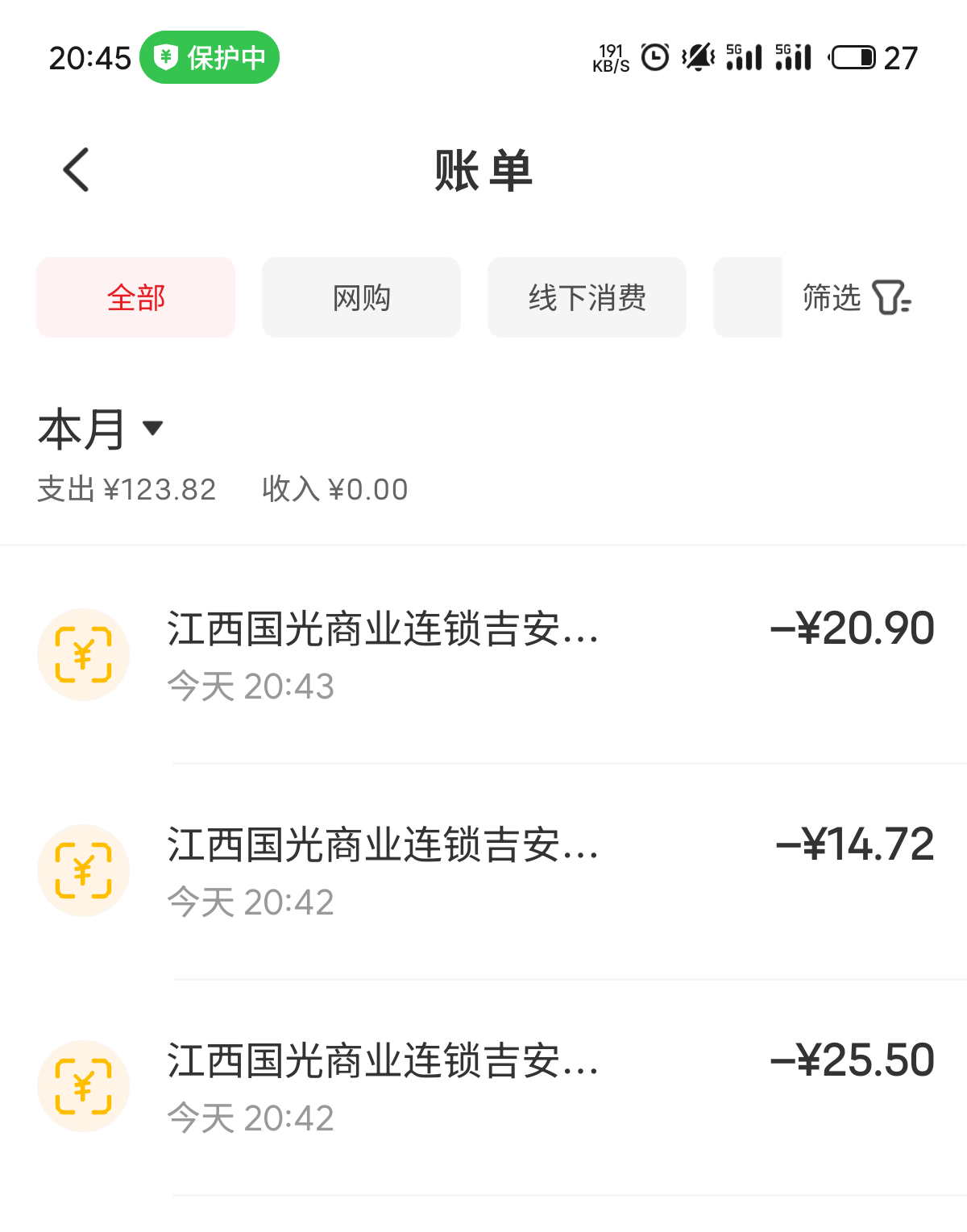The width and height of the screenshot is (967, 1232).
Task: Open the -¥25.50 payment record
Action: click(483, 1086)
